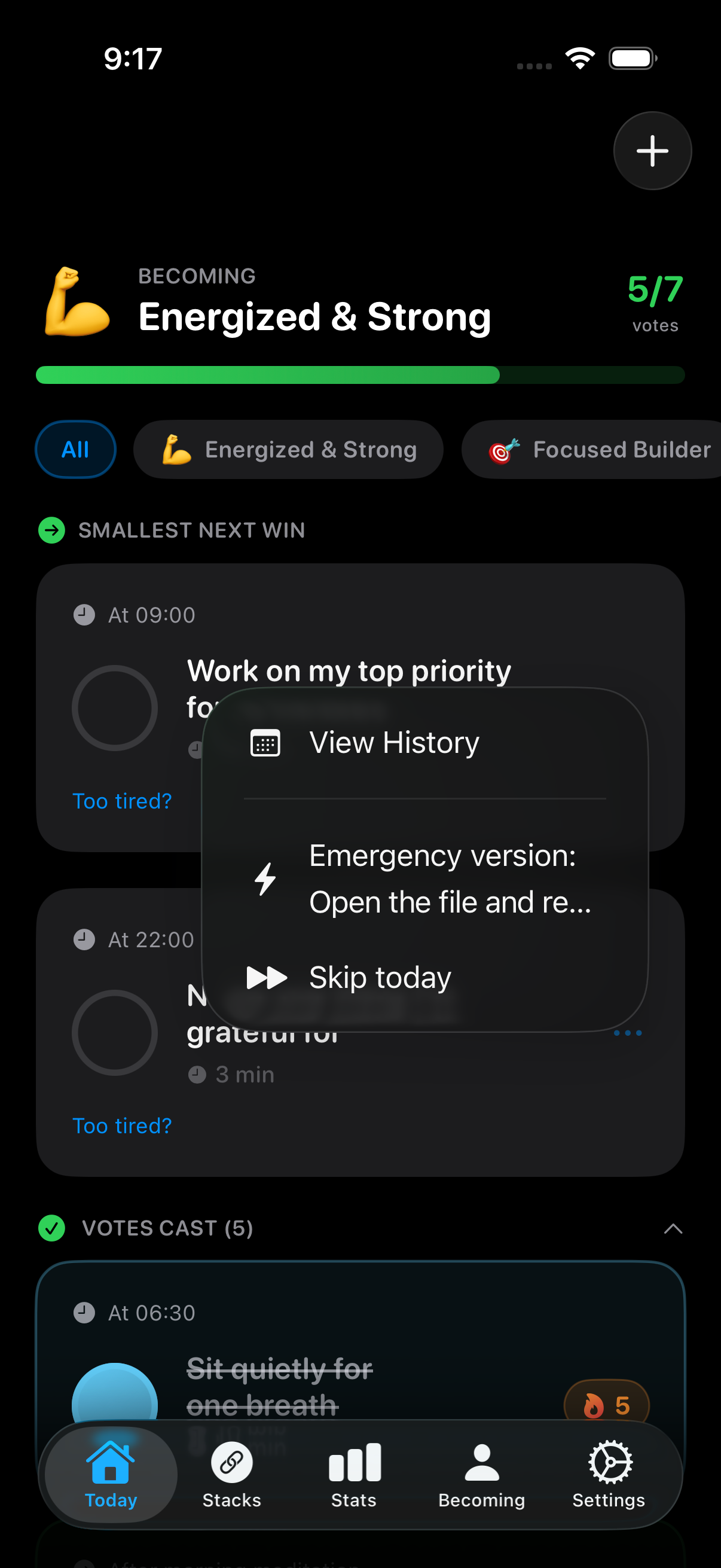Filter habits by the All chip
Screen dimensions: 721x1568
point(75,449)
